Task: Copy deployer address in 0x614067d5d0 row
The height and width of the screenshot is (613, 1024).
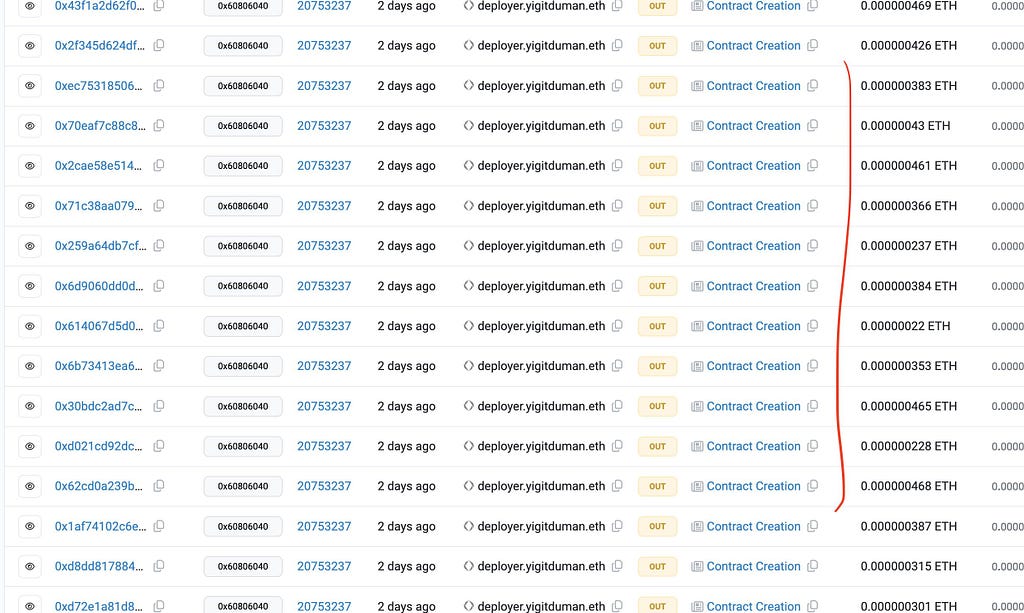Action: point(617,325)
